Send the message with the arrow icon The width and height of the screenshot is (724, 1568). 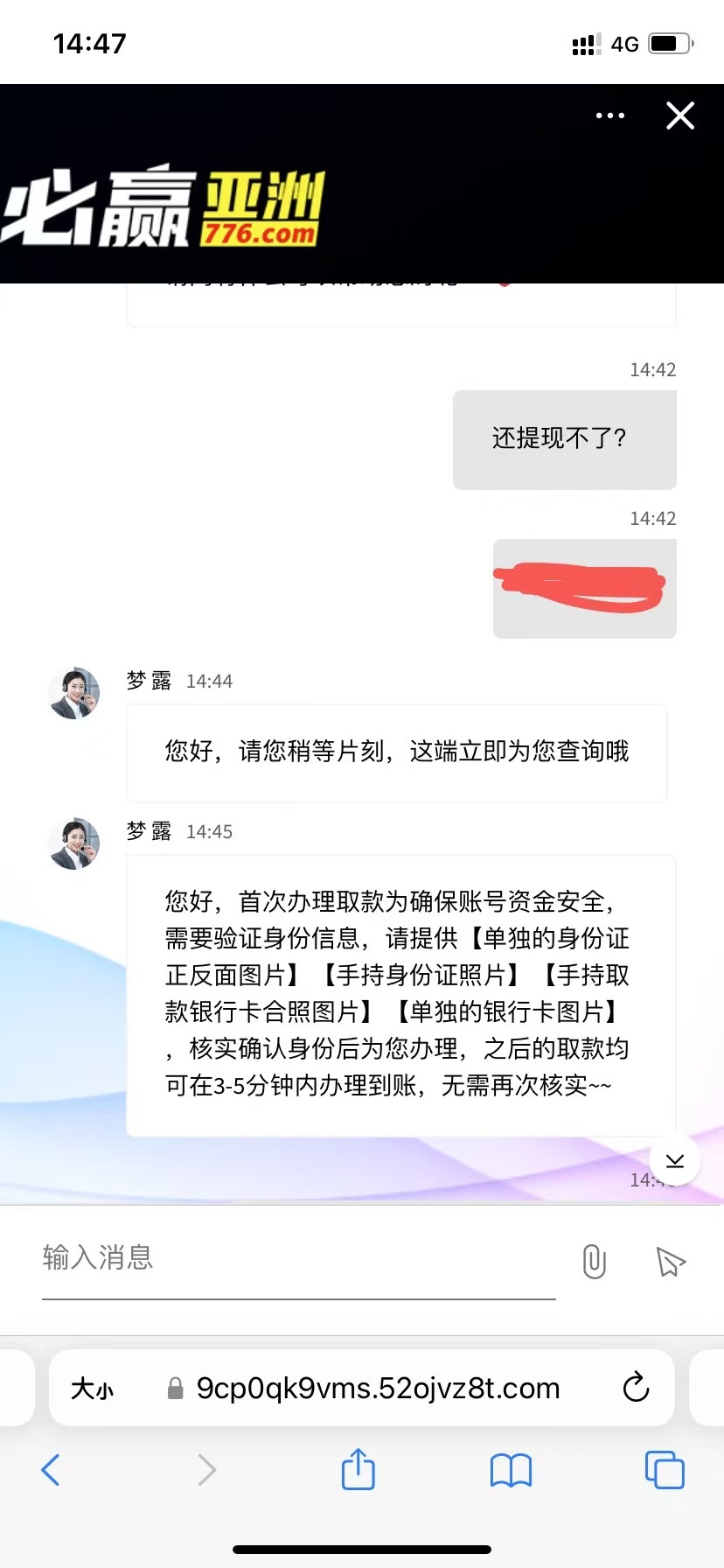(670, 1261)
